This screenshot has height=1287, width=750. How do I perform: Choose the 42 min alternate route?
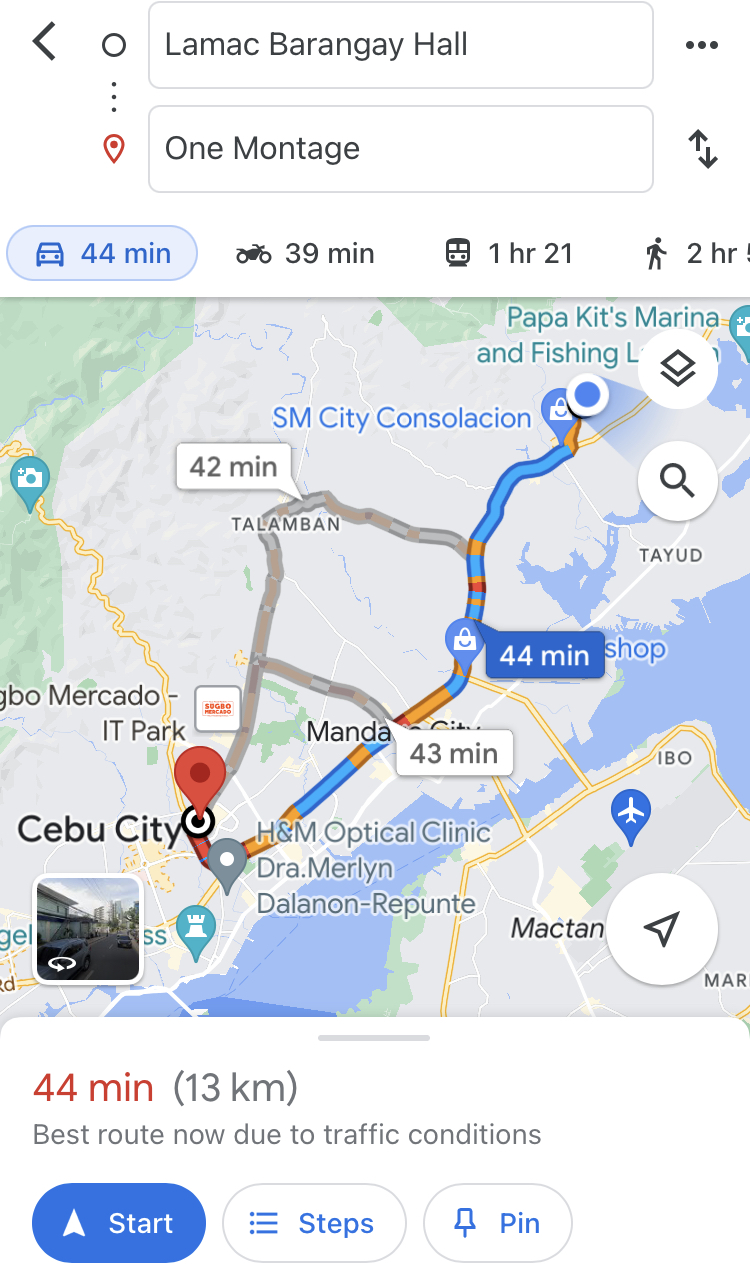[x=233, y=467]
